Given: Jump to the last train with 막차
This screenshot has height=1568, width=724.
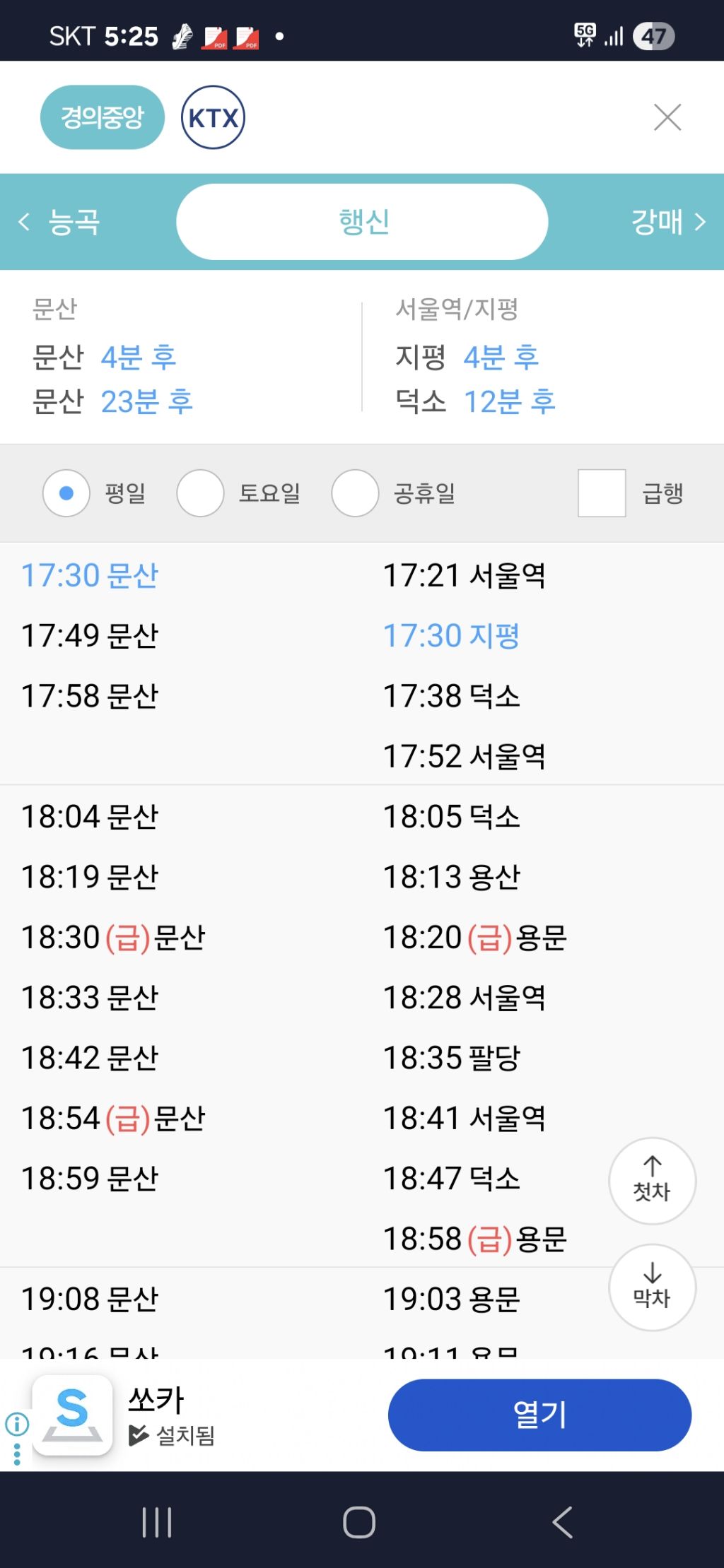Looking at the screenshot, I should tap(652, 1287).
